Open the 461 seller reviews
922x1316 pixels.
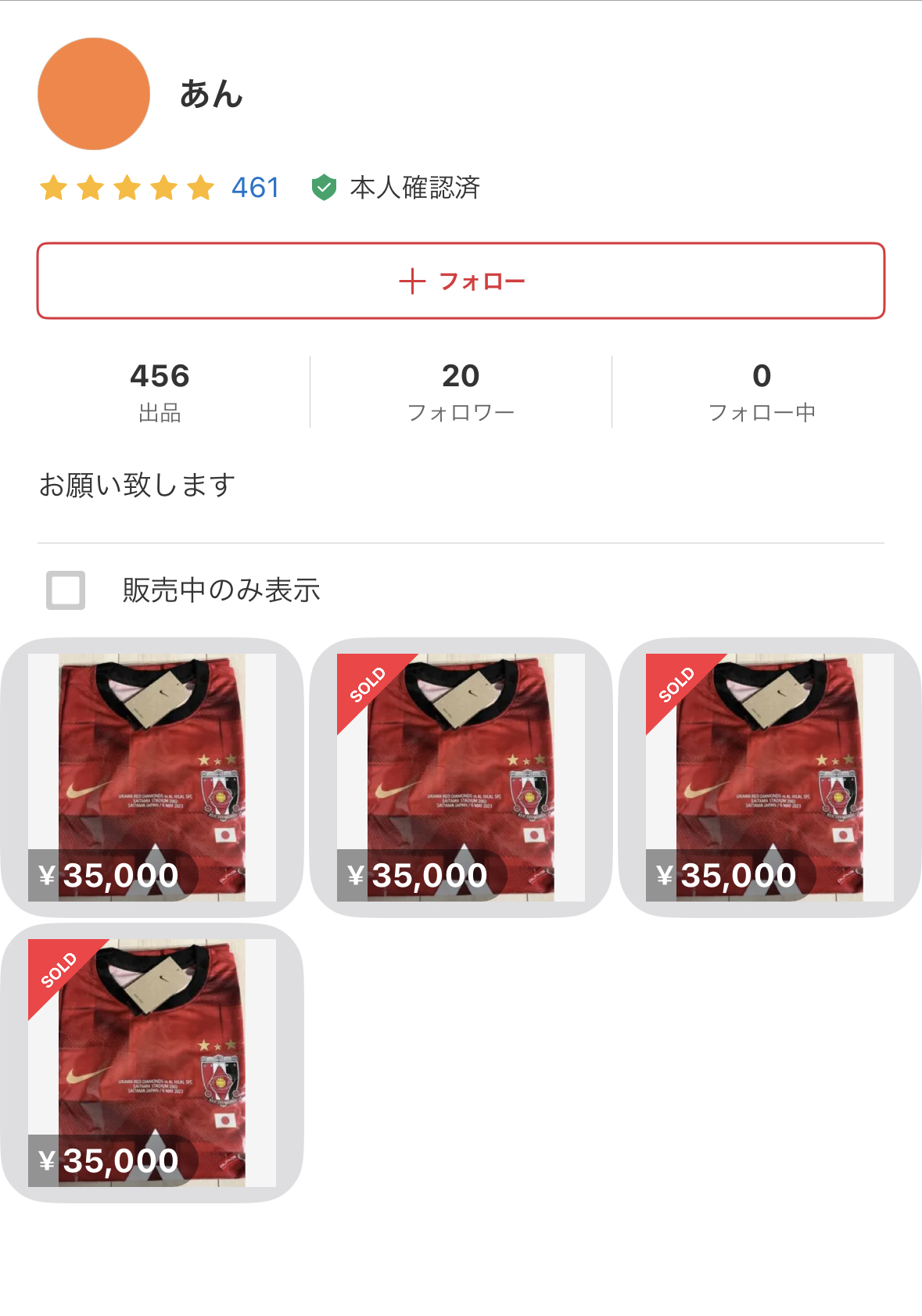click(255, 188)
